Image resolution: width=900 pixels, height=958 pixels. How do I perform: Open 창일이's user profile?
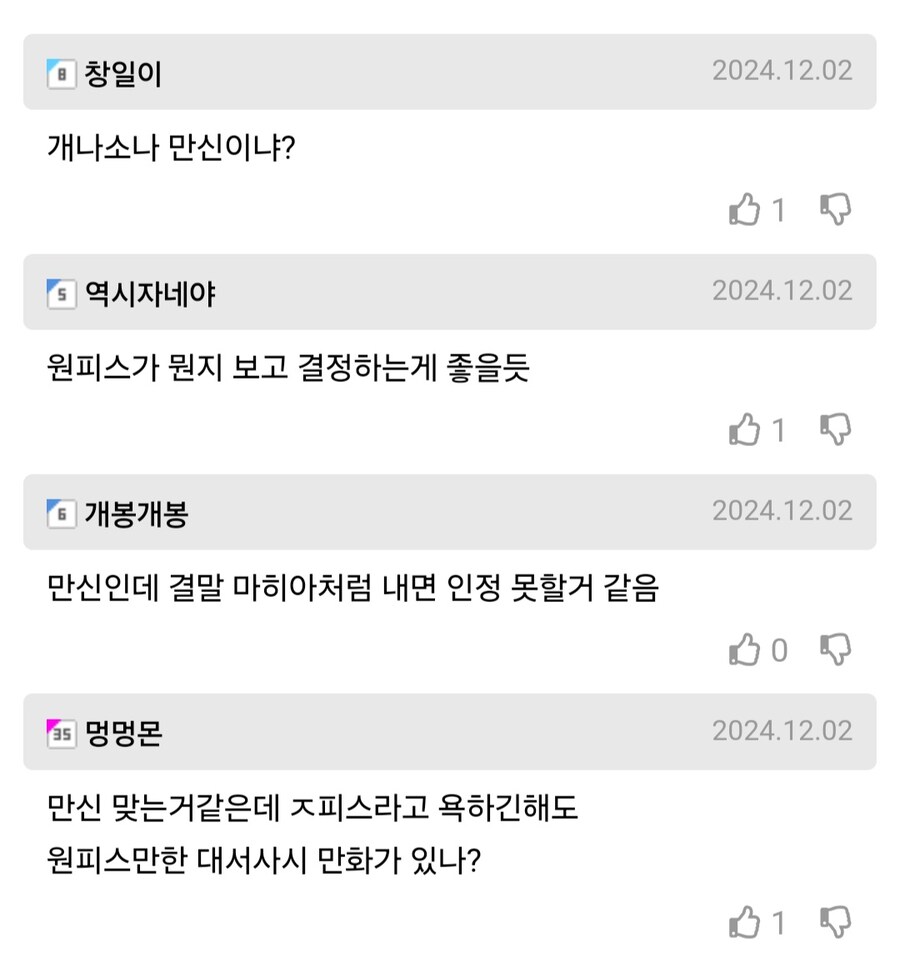122,73
